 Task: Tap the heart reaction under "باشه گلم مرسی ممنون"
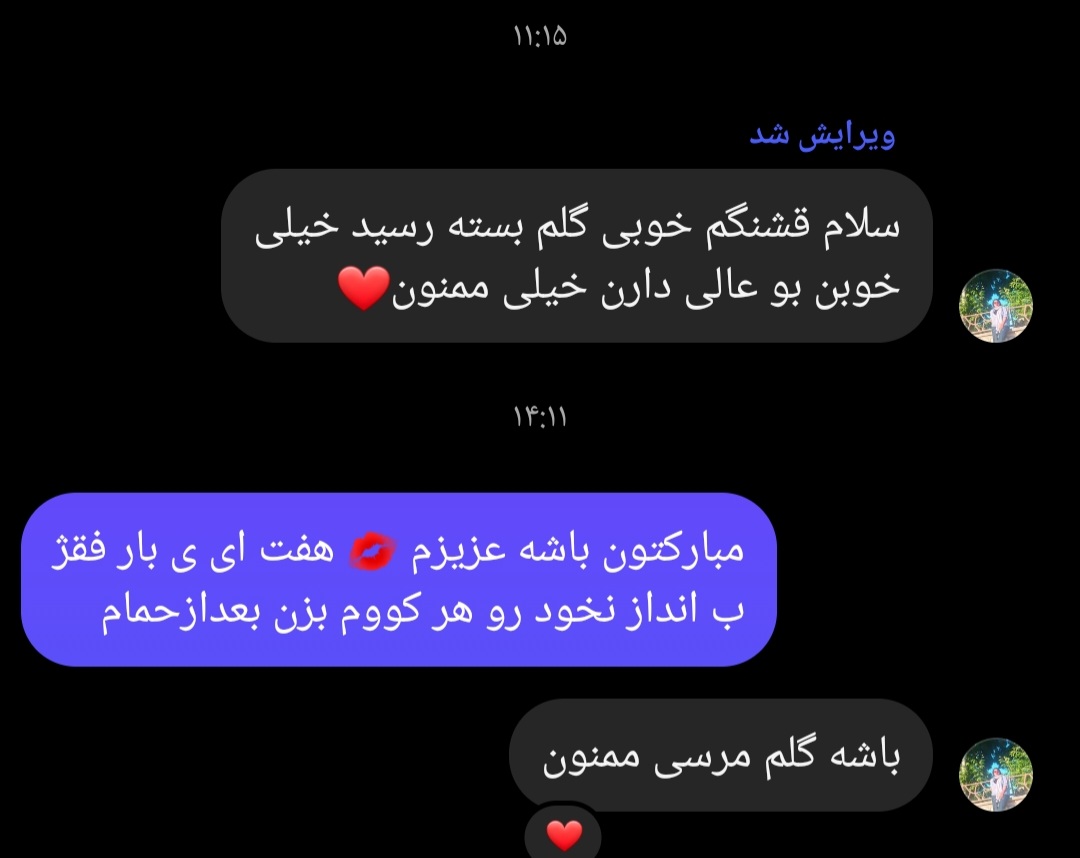click(x=564, y=835)
